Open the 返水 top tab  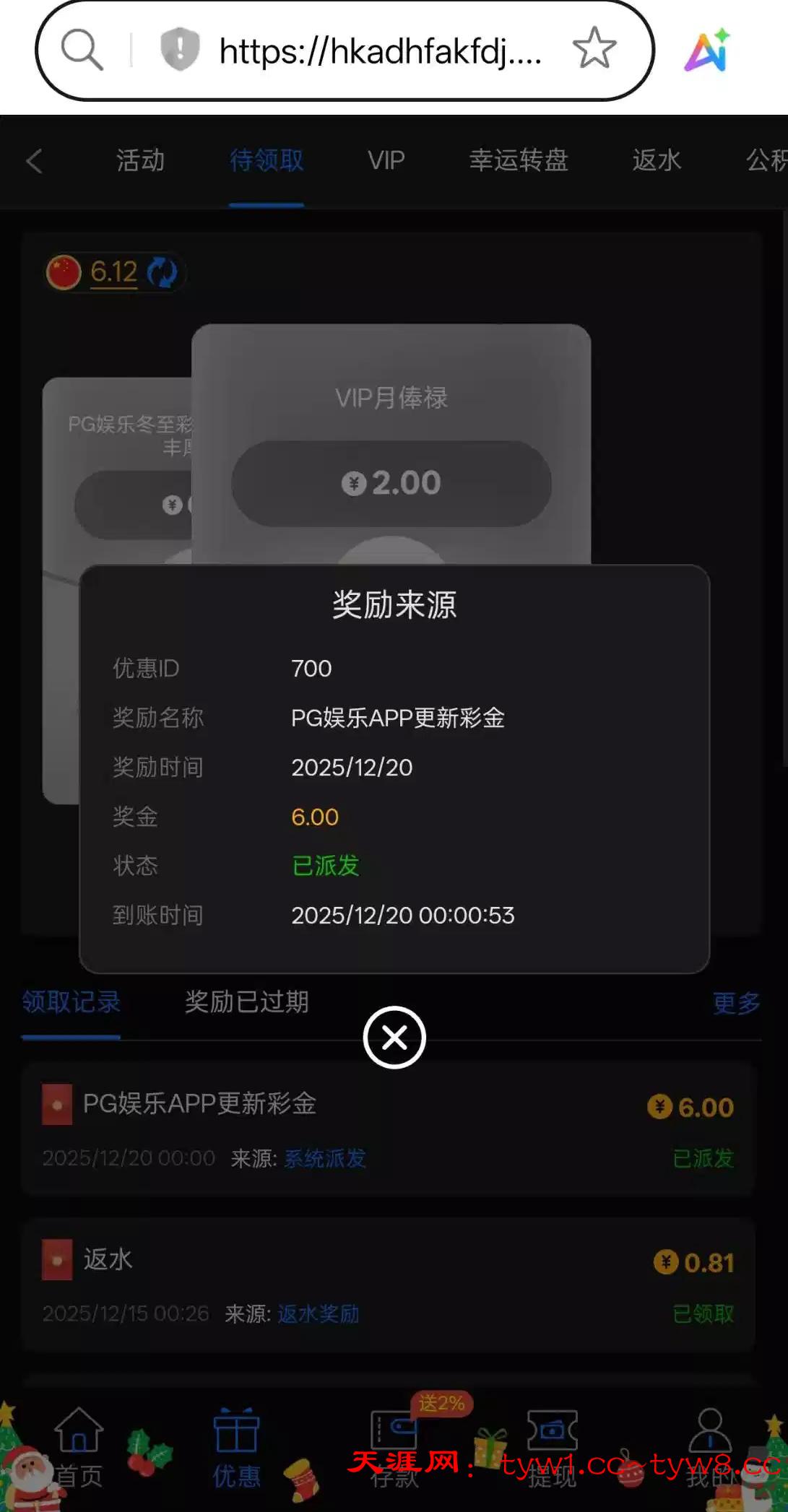(x=657, y=160)
